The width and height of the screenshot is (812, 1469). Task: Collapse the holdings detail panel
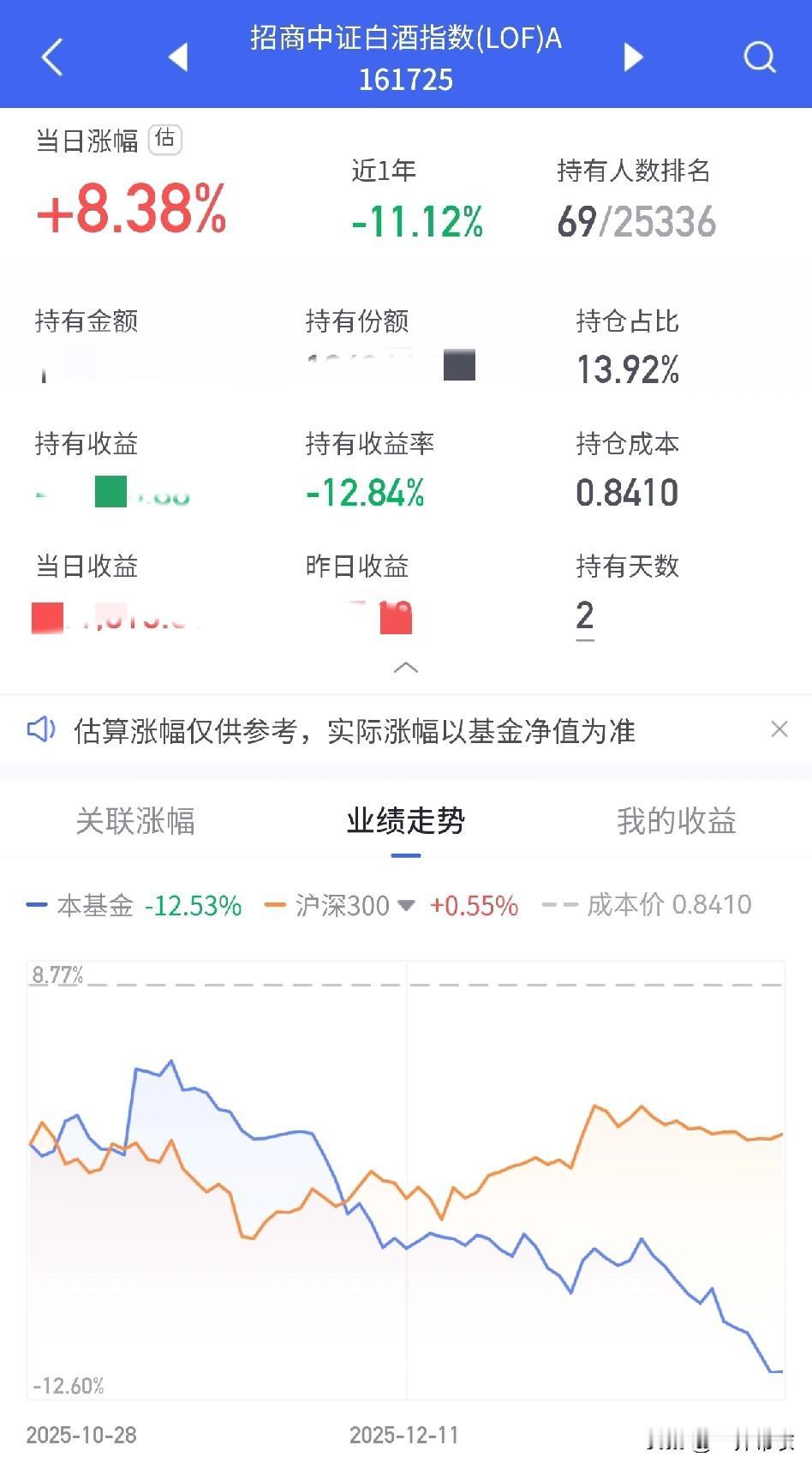(x=405, y=668)
